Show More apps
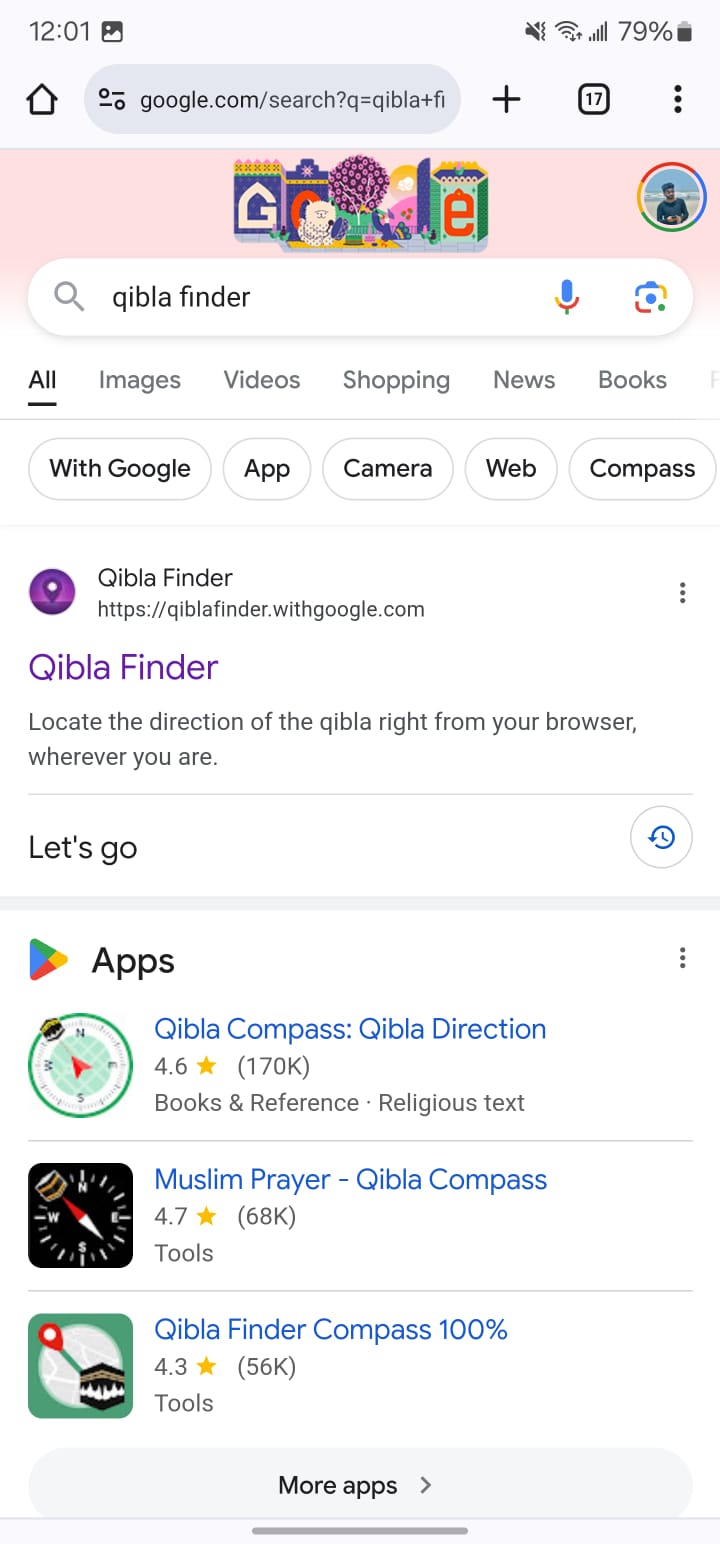The width and height of the screenshot is (720, 1544). [360, 1486]
